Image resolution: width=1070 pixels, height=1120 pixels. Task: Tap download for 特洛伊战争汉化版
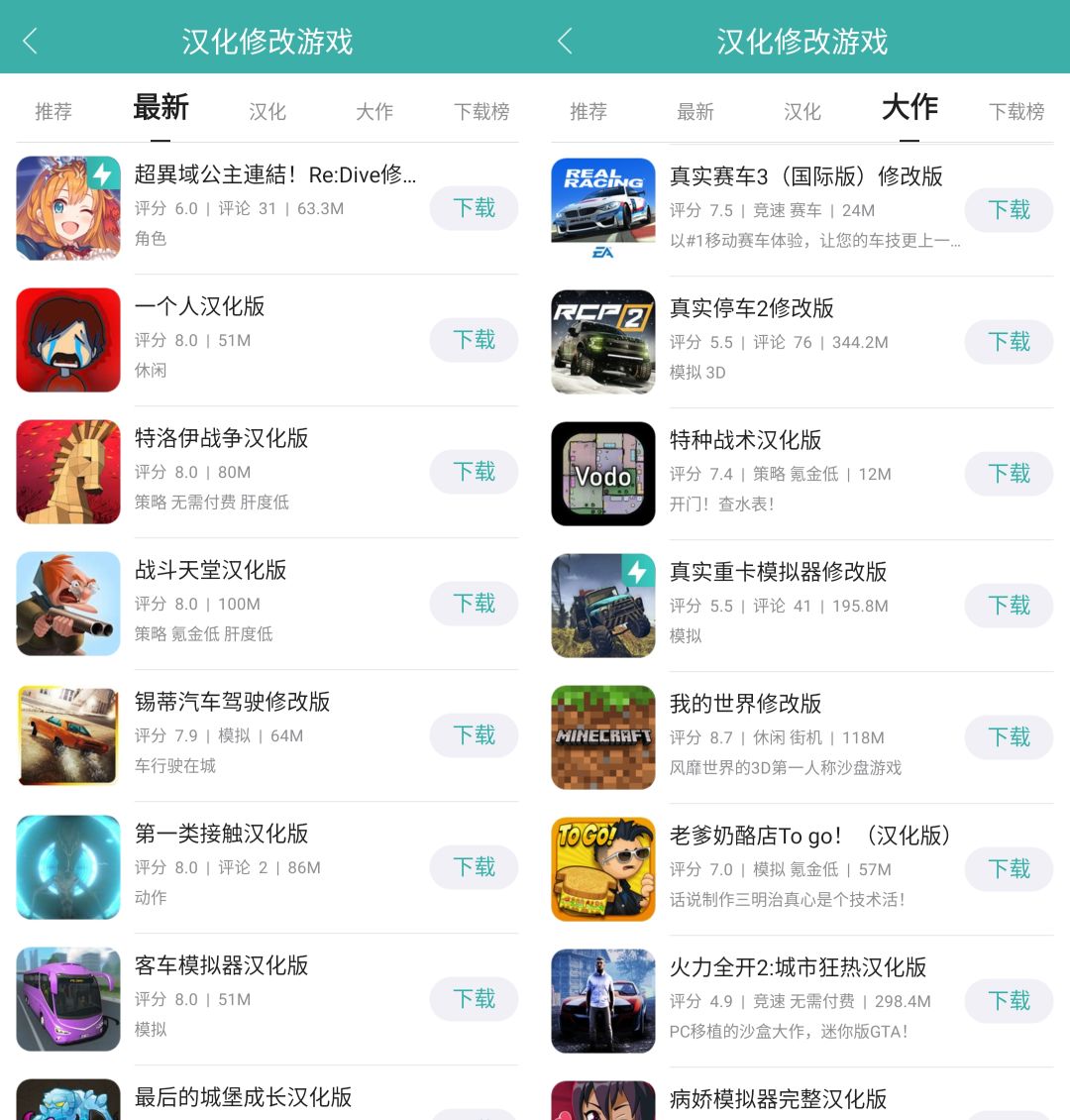pos(474,472)
